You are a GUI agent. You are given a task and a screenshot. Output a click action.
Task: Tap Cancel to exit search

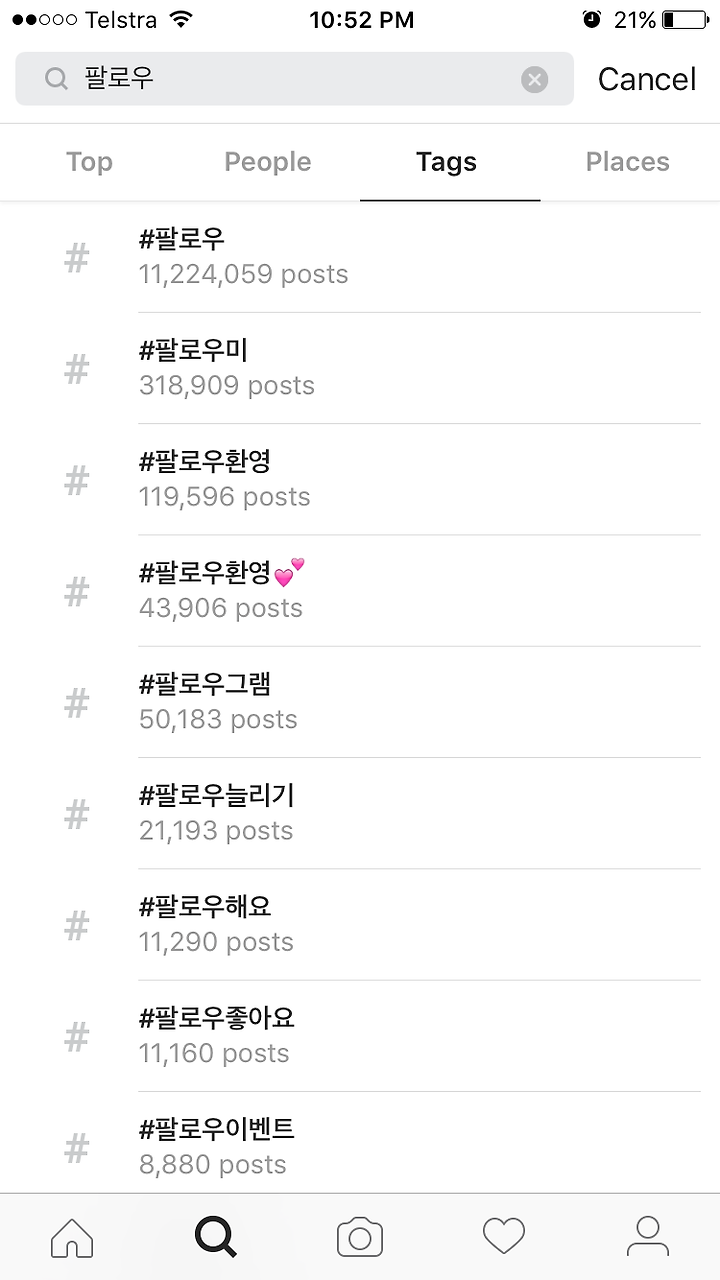[647, 80]
